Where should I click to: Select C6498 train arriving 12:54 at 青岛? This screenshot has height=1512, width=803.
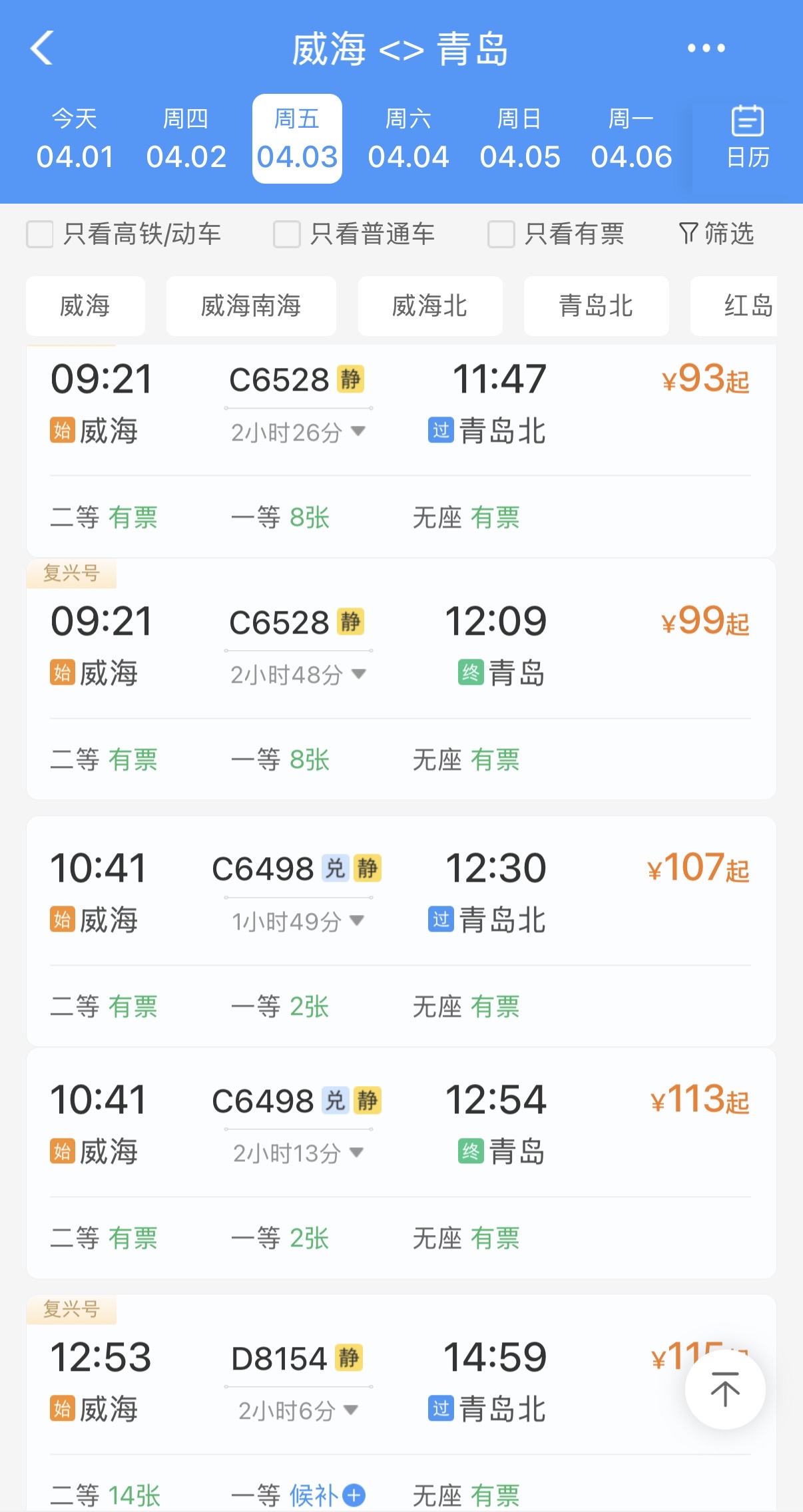point(400,1126)
